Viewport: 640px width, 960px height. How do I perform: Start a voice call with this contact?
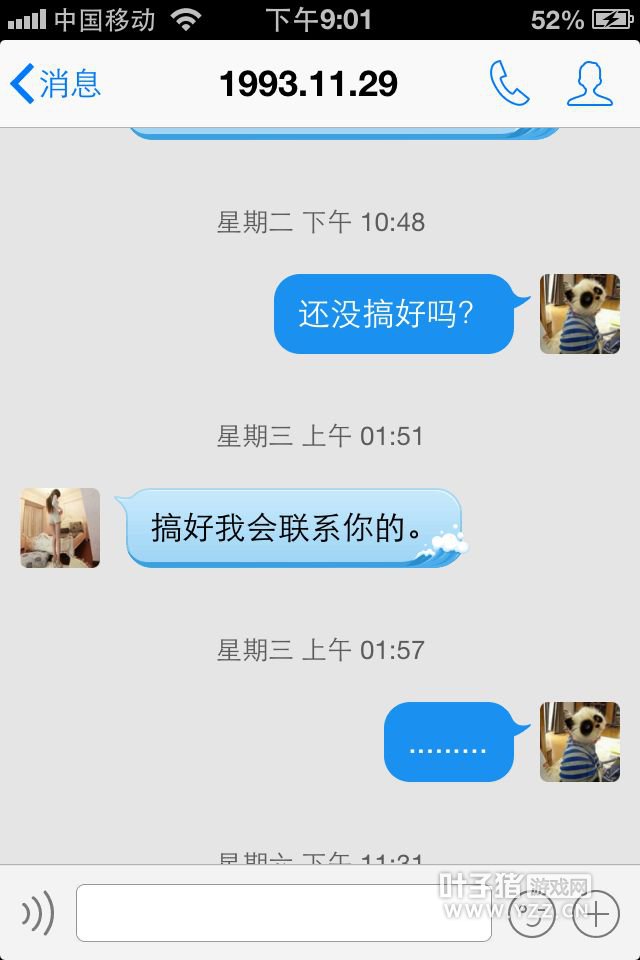click(x=509, y=84)
